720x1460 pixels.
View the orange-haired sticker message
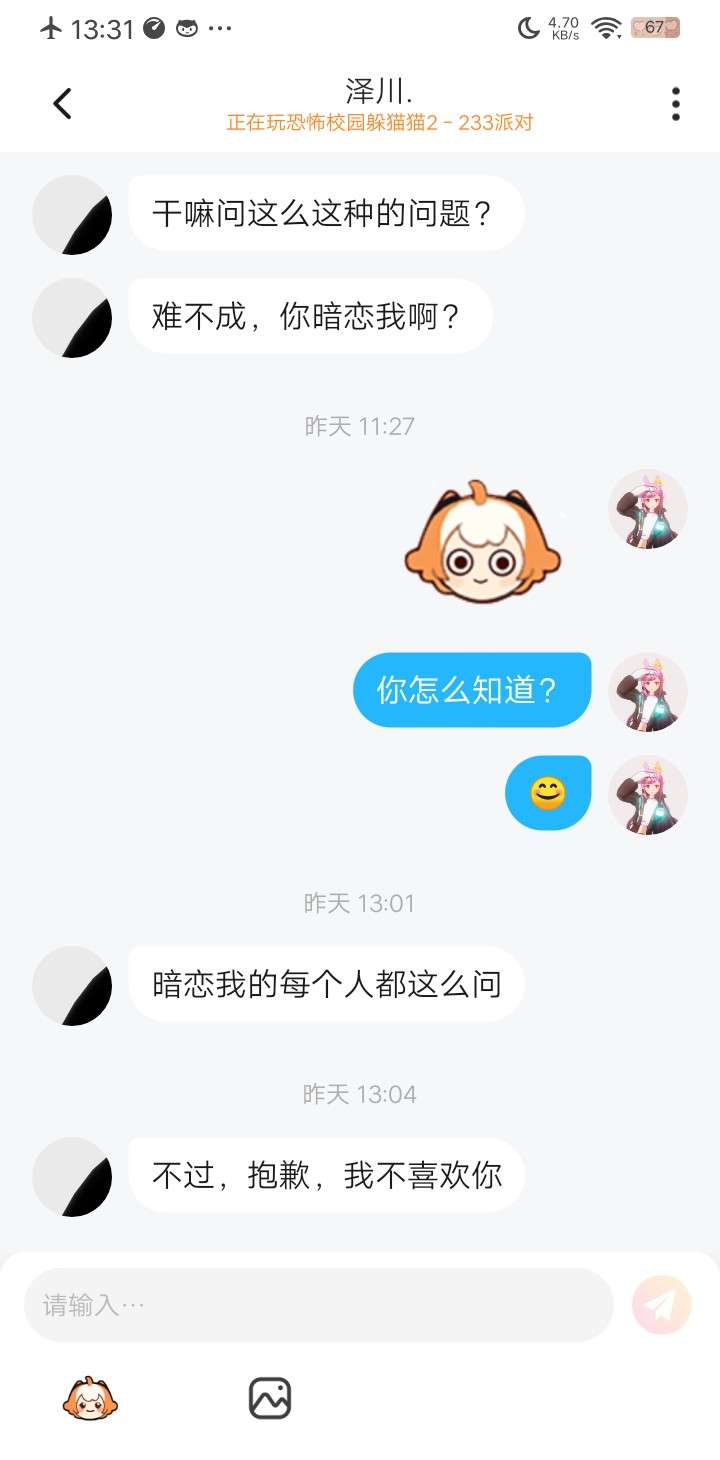coord(483,543)
